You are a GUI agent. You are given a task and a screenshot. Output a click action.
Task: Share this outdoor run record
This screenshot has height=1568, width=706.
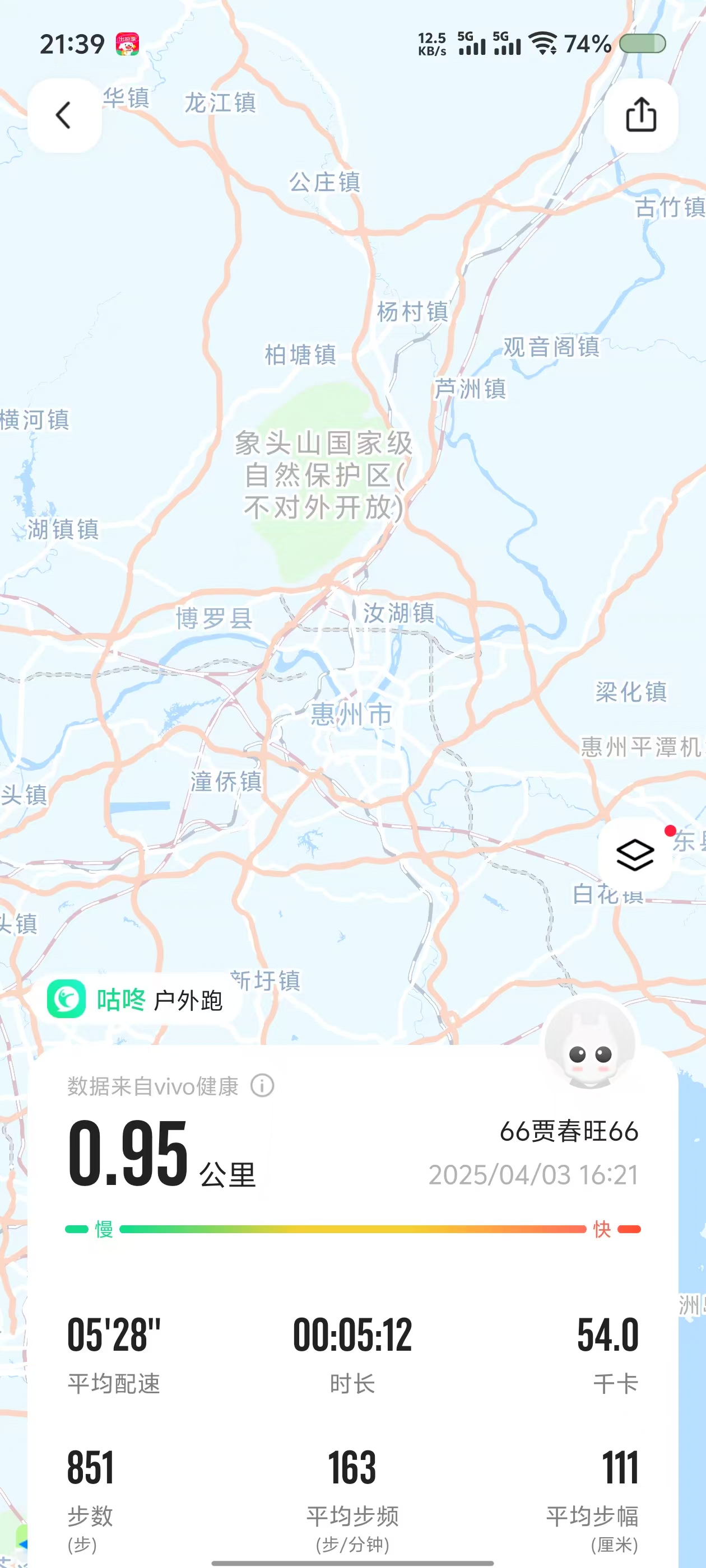tap(641, 115)
